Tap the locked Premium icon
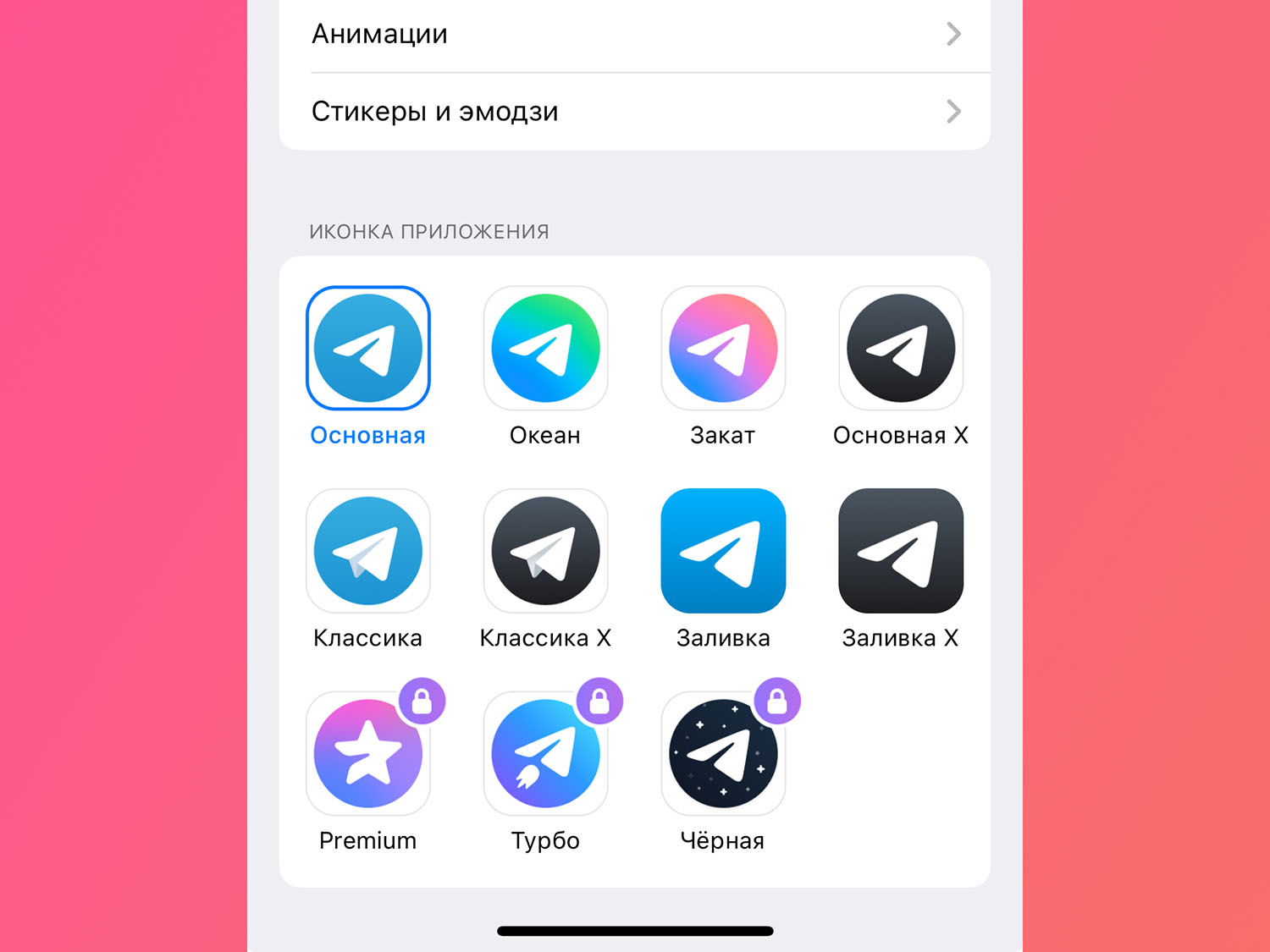The height and width of the screenshot is (952, 1270). coord(367,754)
